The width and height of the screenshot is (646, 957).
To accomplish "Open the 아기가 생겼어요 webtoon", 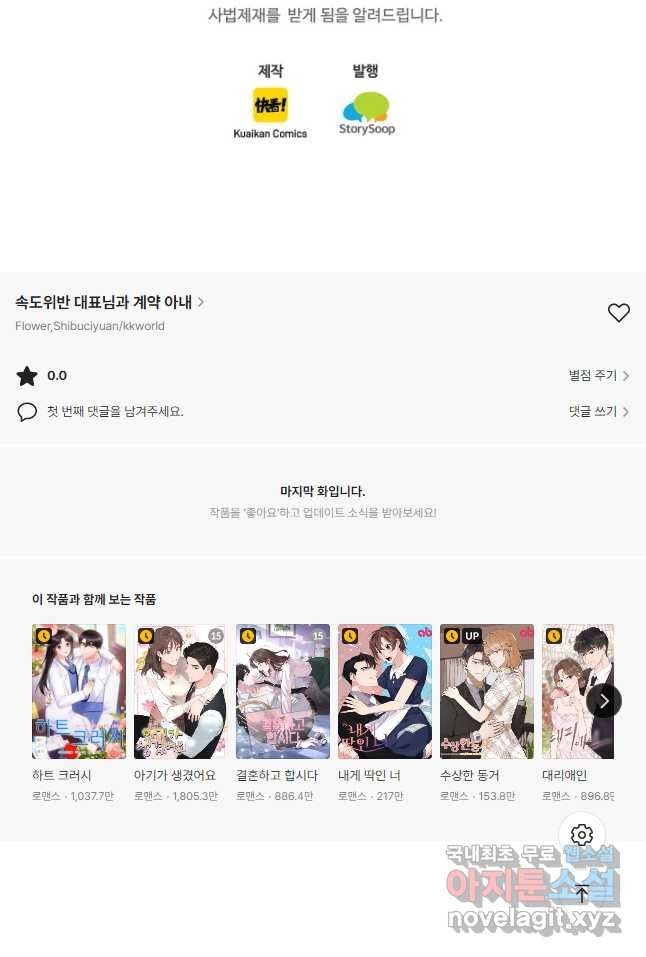I will 181,692.
